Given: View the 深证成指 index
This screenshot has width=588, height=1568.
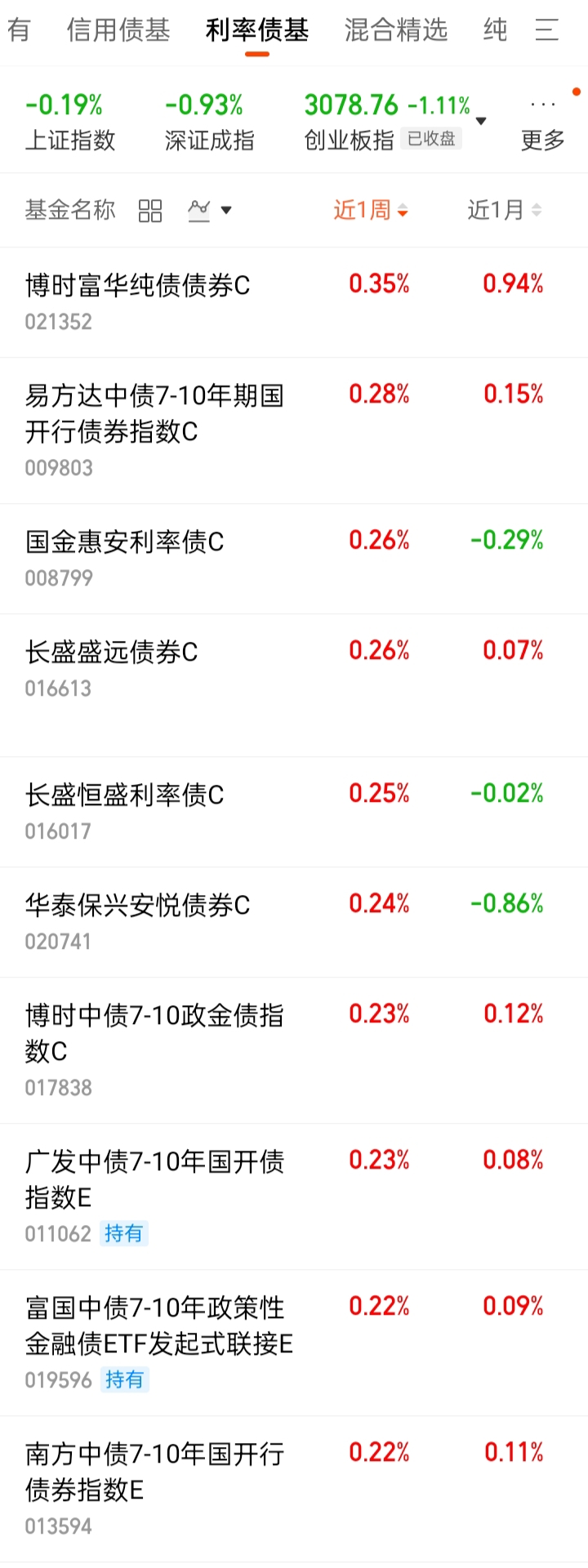Looking at the screenshot, I should (209, 122).
